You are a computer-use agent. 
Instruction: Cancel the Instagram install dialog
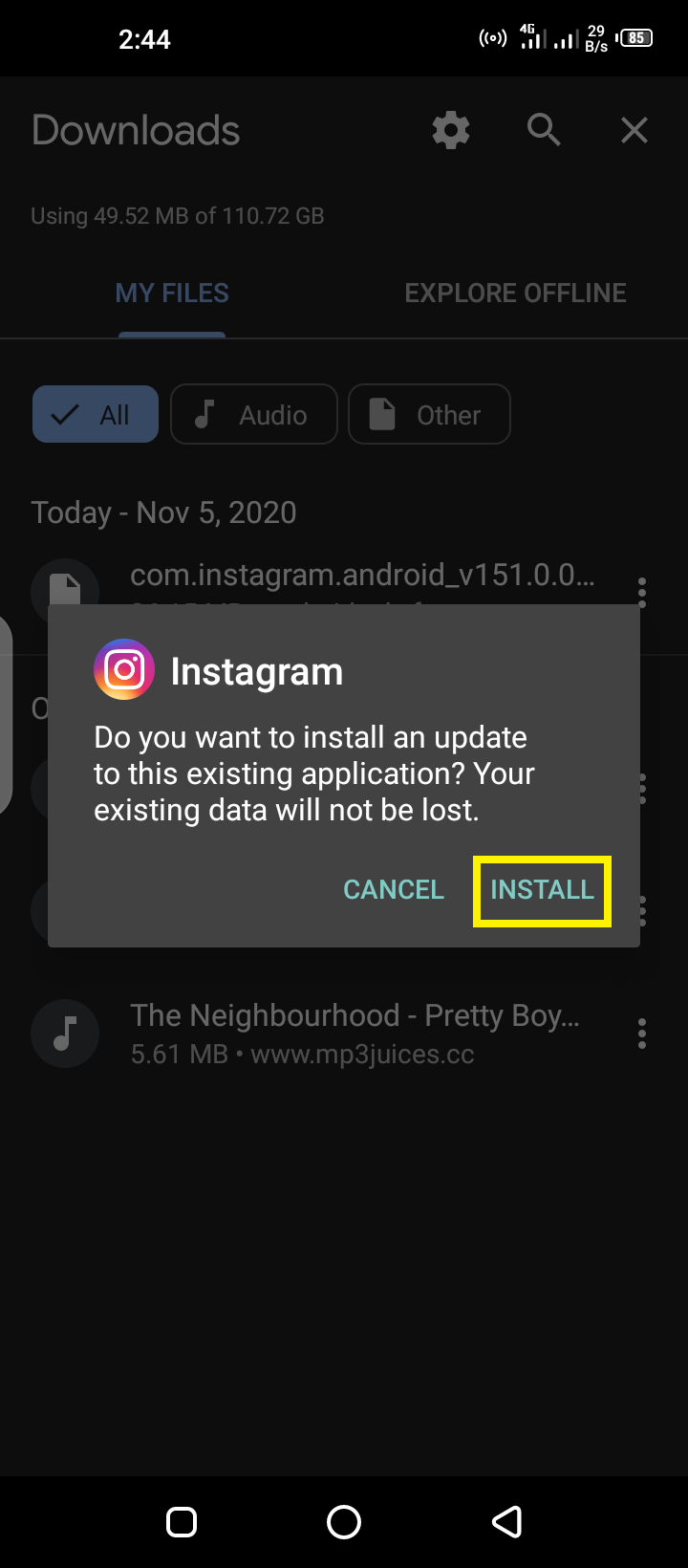[394, 890]
